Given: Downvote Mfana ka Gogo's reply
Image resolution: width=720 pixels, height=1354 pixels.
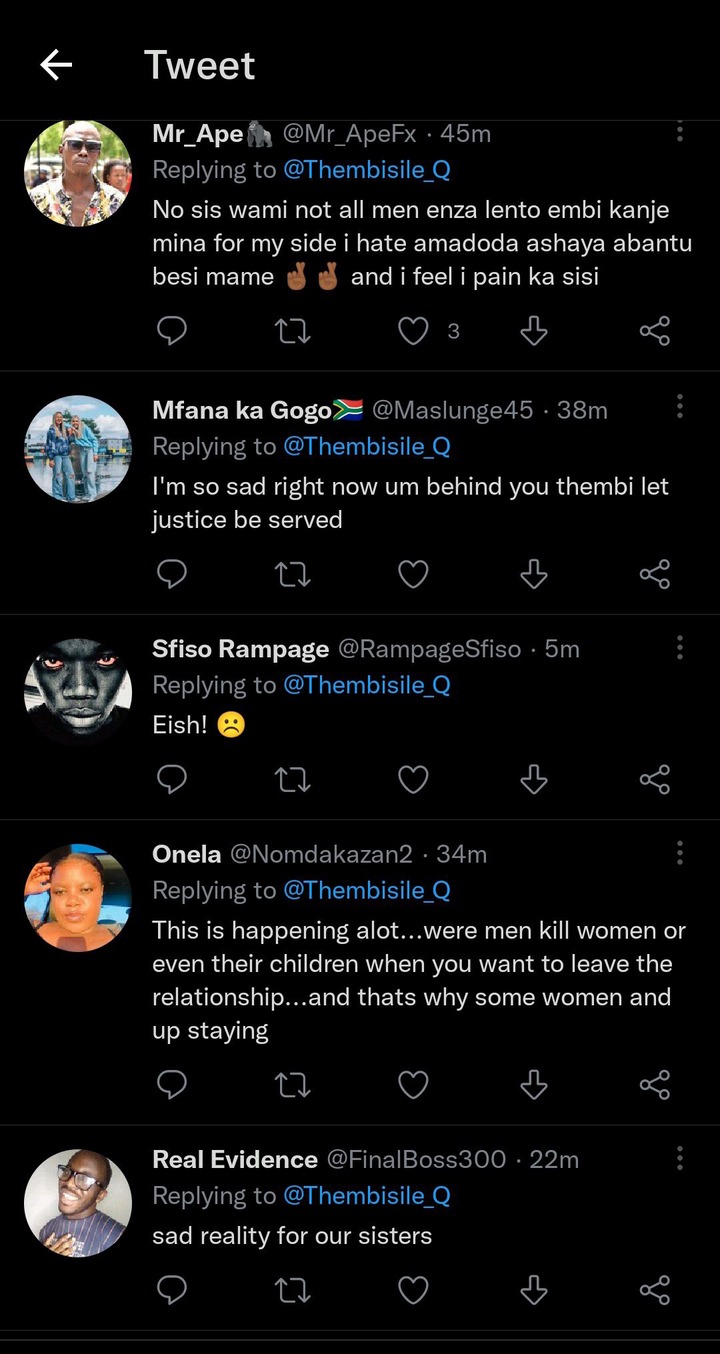Looking at the screenshot, I should [534, 574].
